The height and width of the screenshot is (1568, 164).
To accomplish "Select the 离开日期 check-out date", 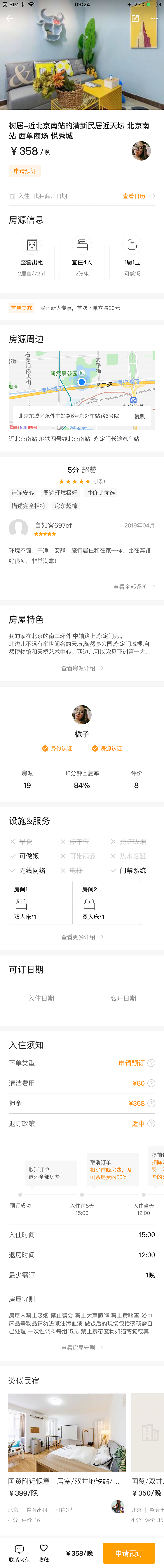I will [123, 998].
